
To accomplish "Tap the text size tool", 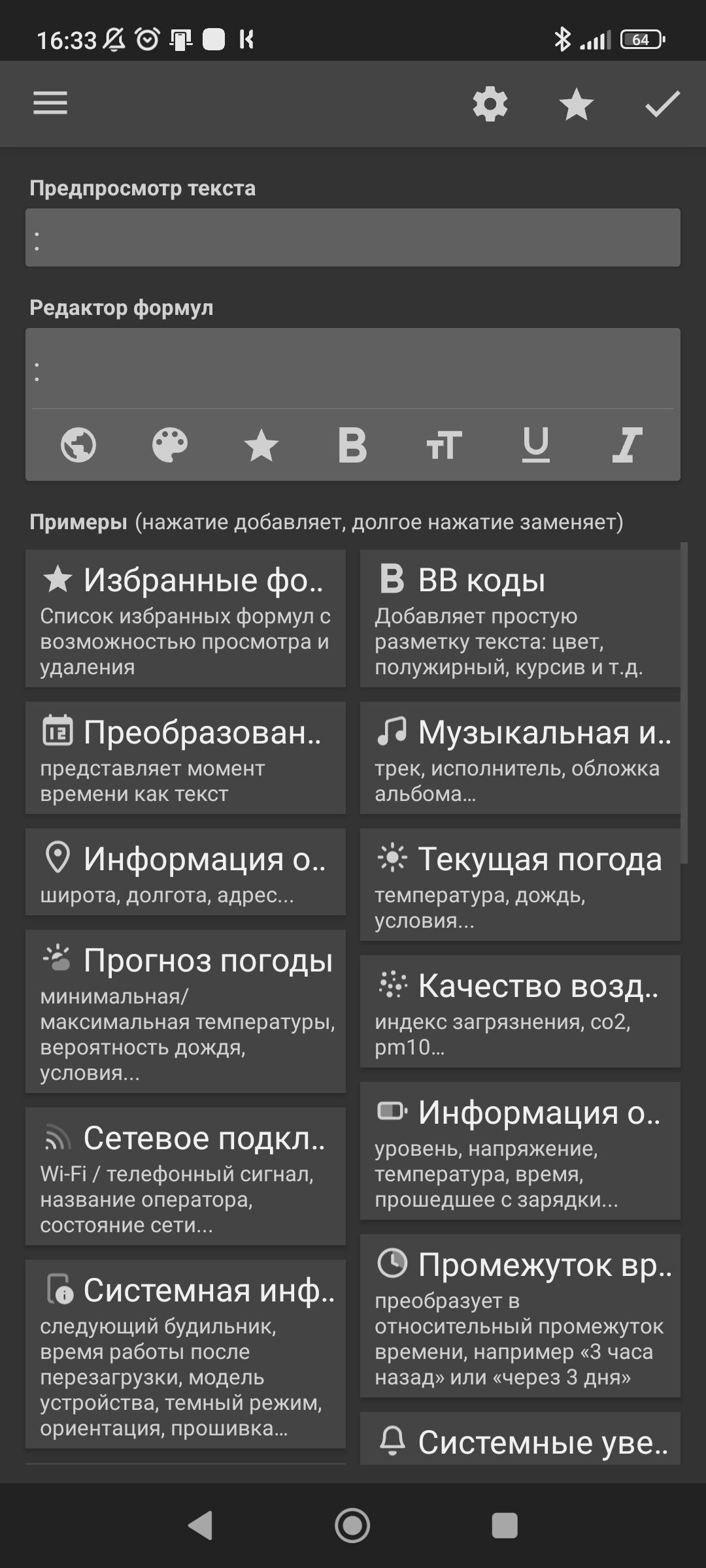I will click(x=445, y=445).
